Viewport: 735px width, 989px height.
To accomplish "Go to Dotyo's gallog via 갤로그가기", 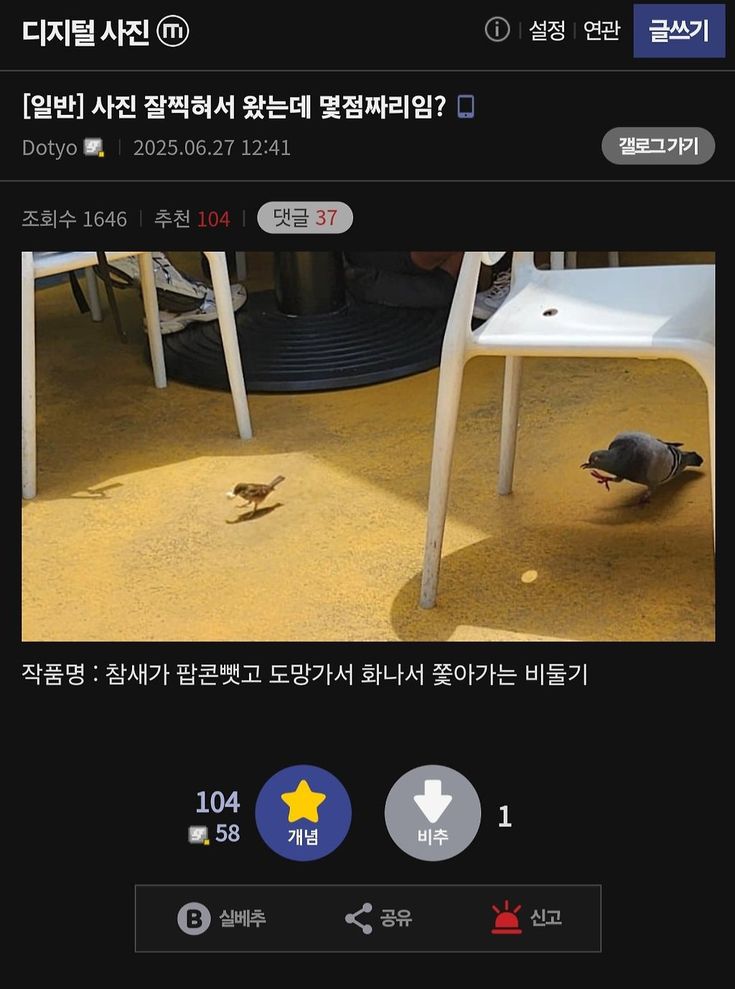I will point(658,146).
